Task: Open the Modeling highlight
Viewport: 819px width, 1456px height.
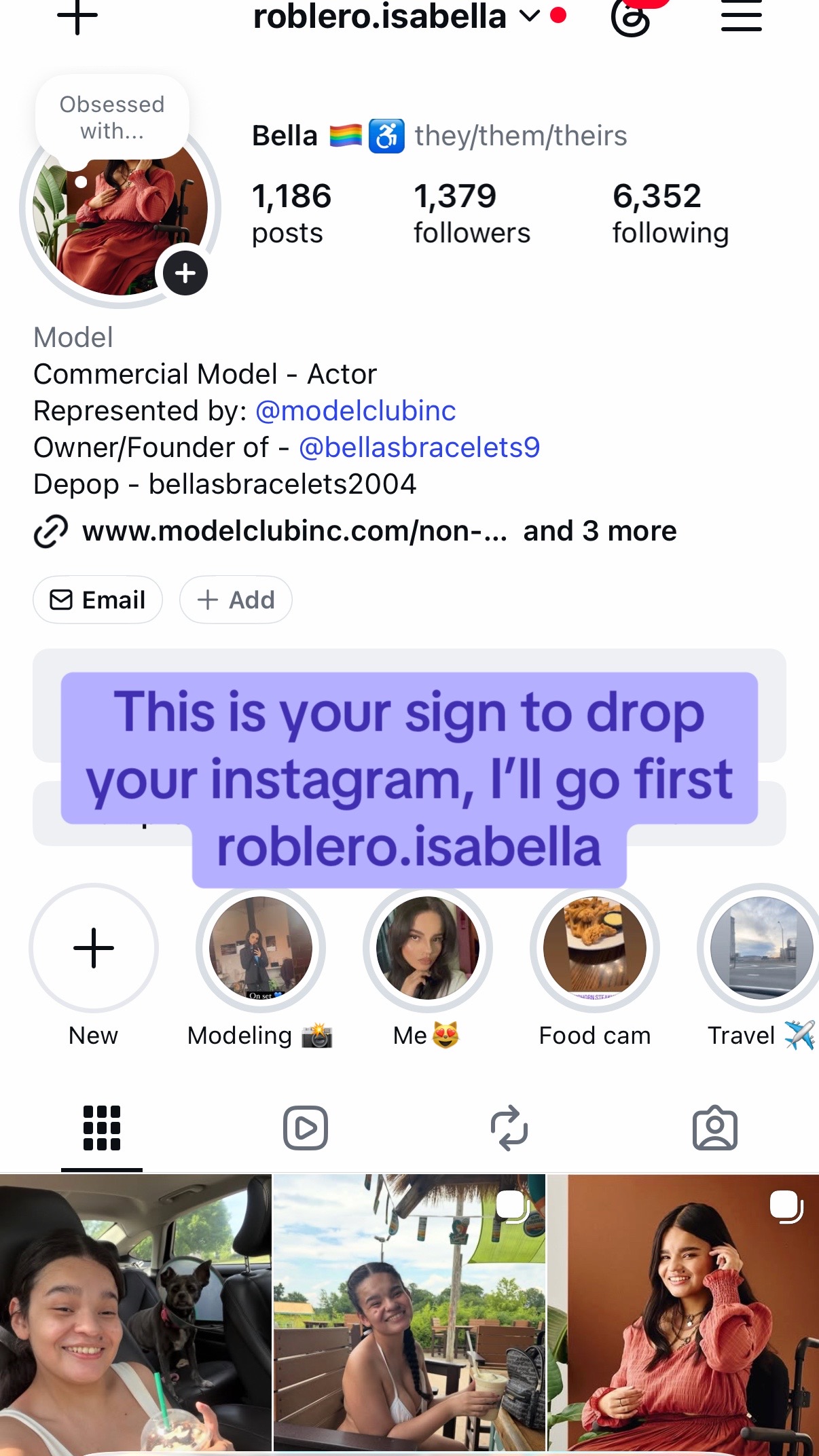Action: 260,966
